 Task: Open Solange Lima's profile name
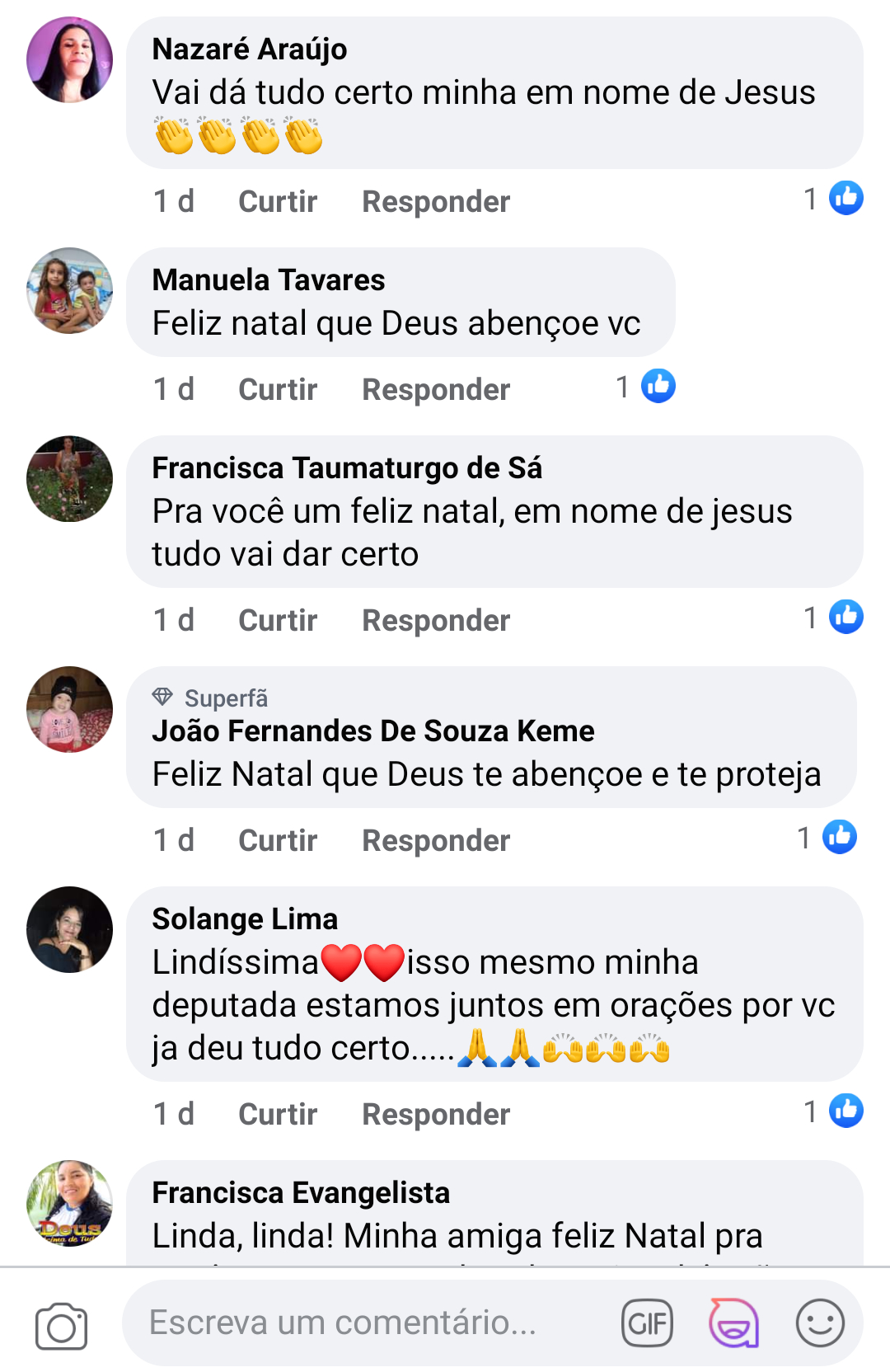245,919
